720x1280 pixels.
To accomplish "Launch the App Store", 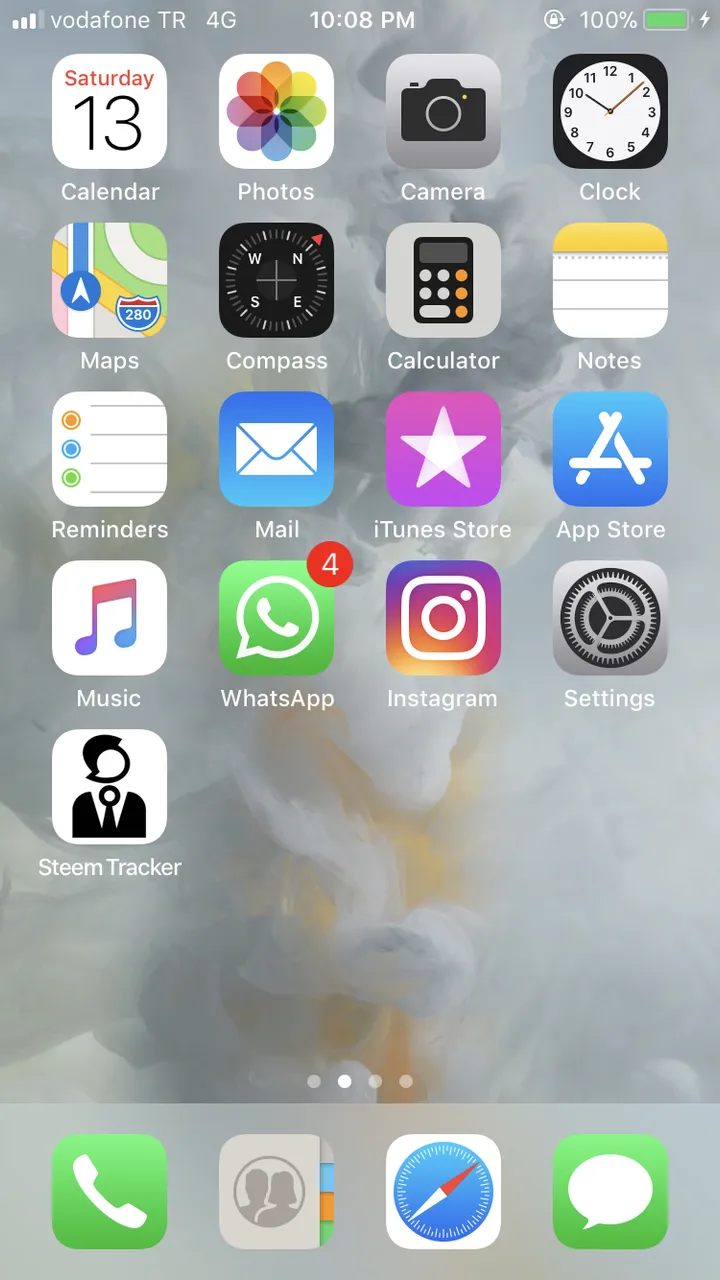I will tap(610, 449).
